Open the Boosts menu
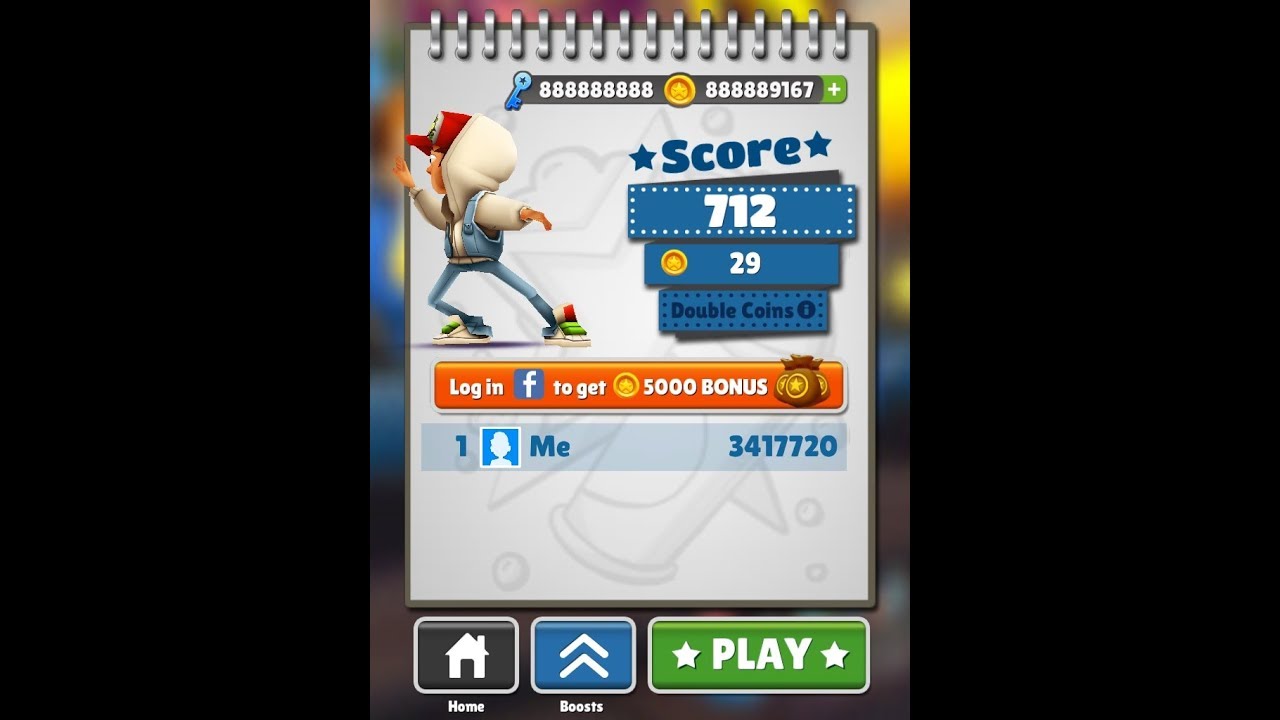The height and width of the screenshot is (720, 1280). pyautogui.click(x=583, y=655)
